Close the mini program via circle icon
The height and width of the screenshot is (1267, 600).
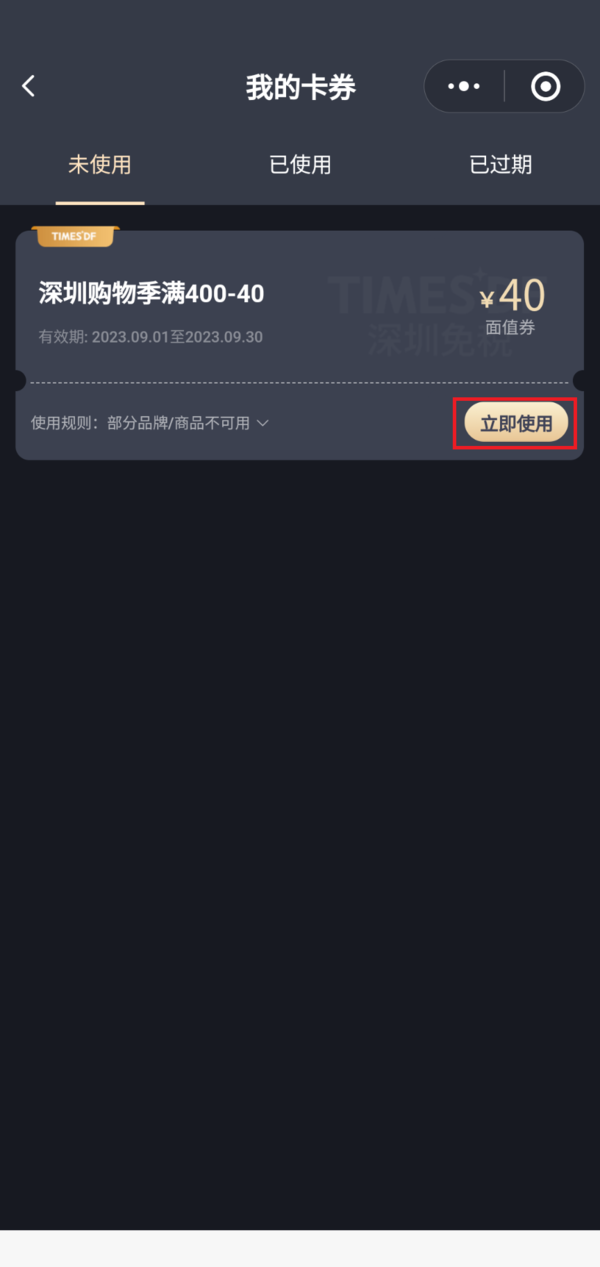[545, 87]
